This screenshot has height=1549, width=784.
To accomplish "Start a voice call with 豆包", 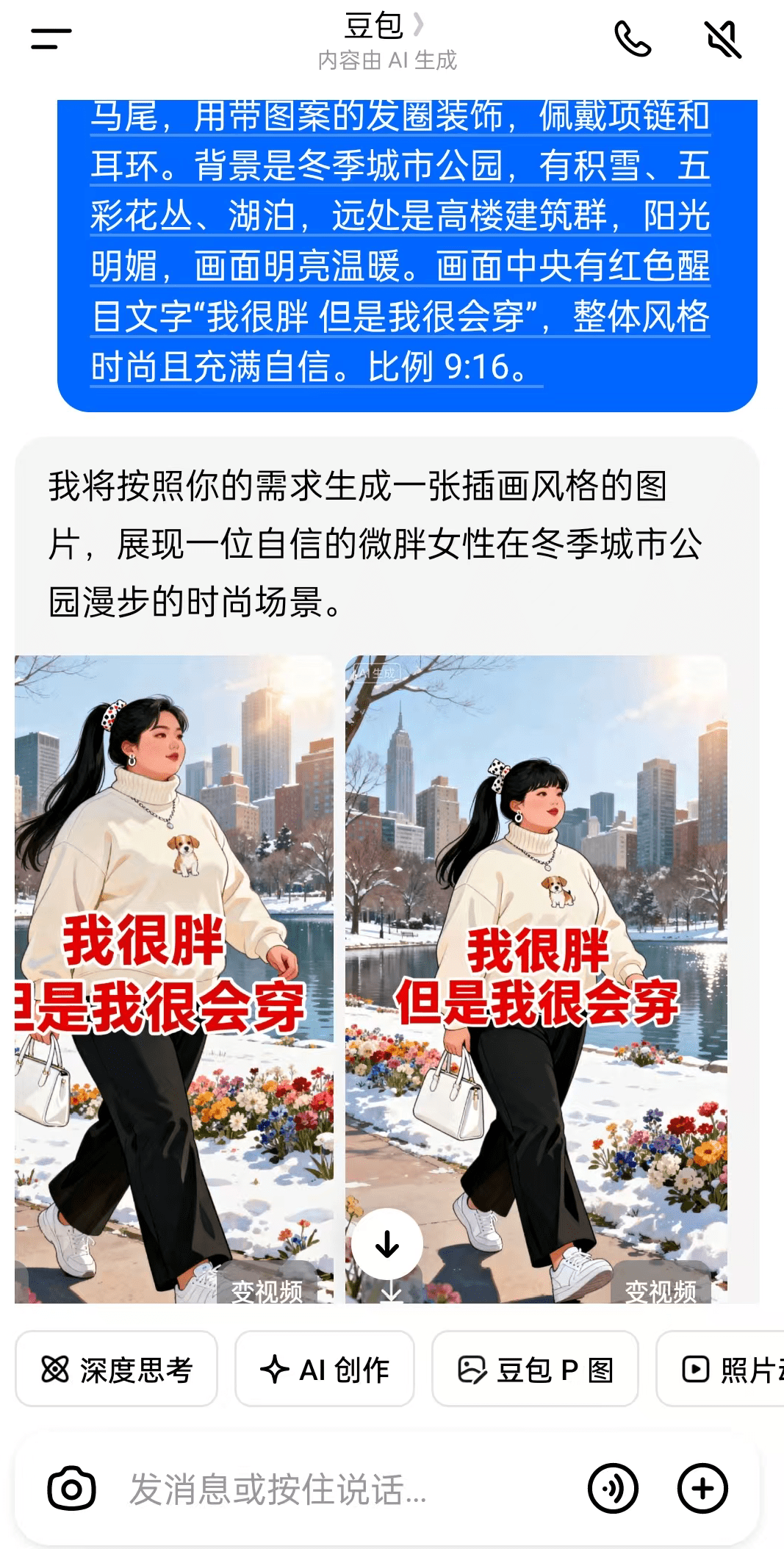I will (x=633, y=39).
